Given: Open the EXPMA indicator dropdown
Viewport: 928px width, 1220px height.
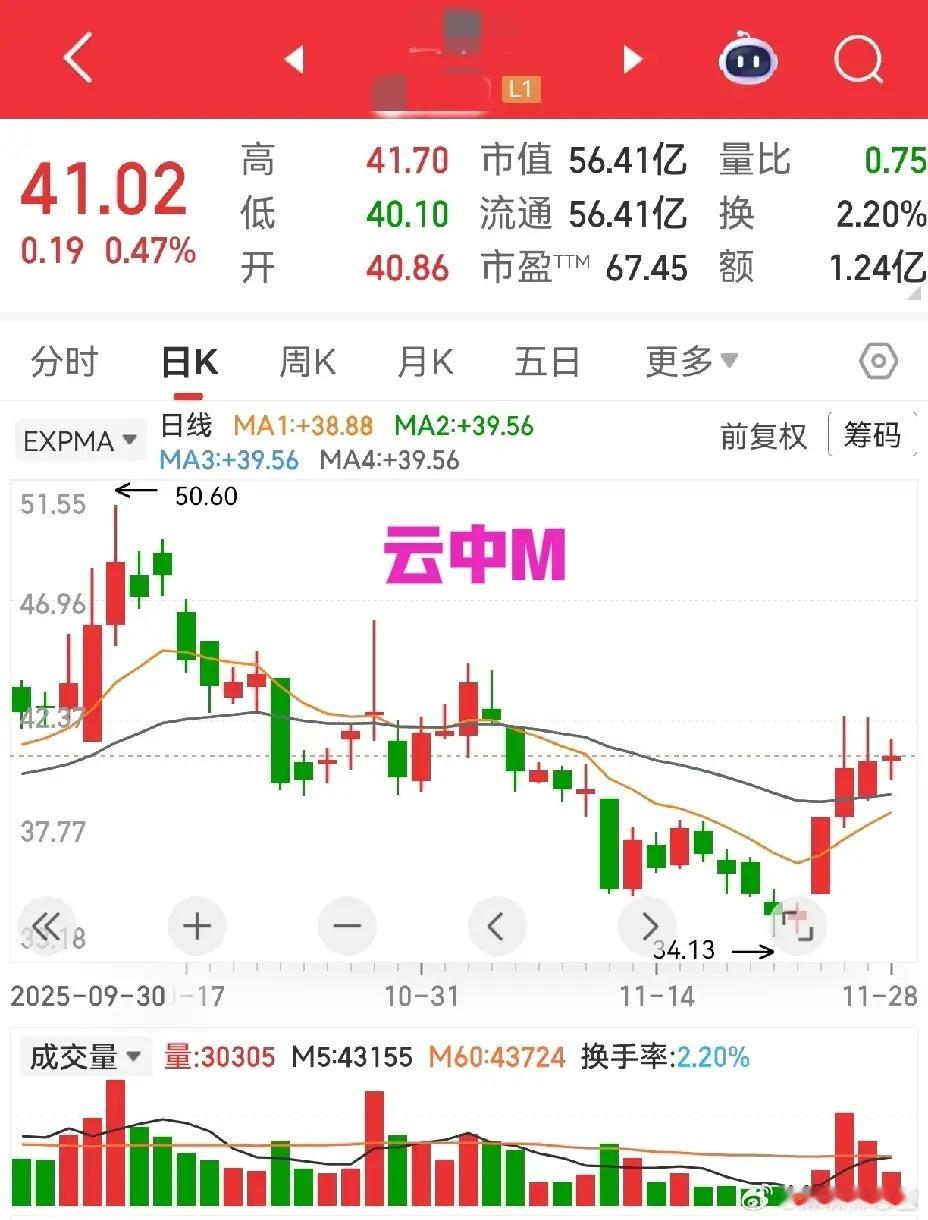Looking at the screenshot, I should coord(79,440).
